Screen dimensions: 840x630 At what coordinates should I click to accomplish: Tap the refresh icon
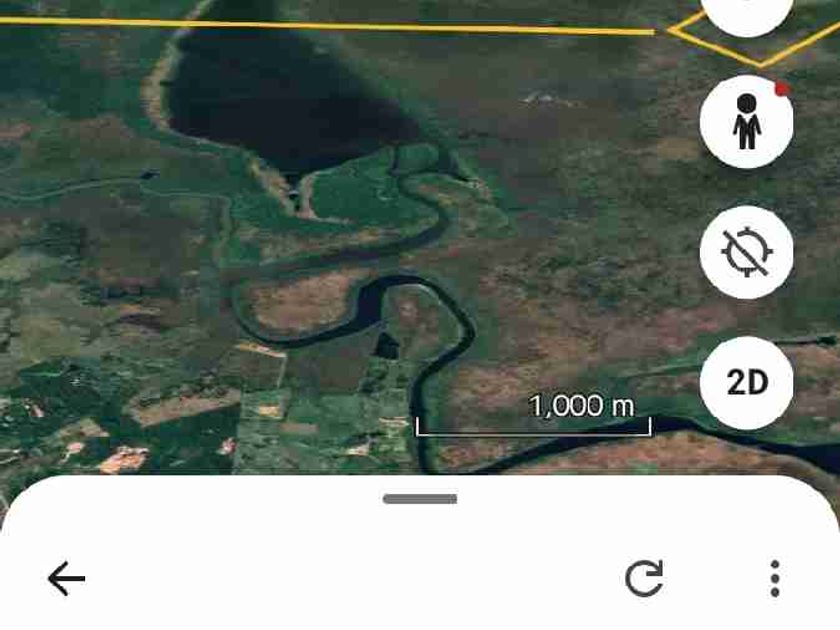click(x=644, y=579)
